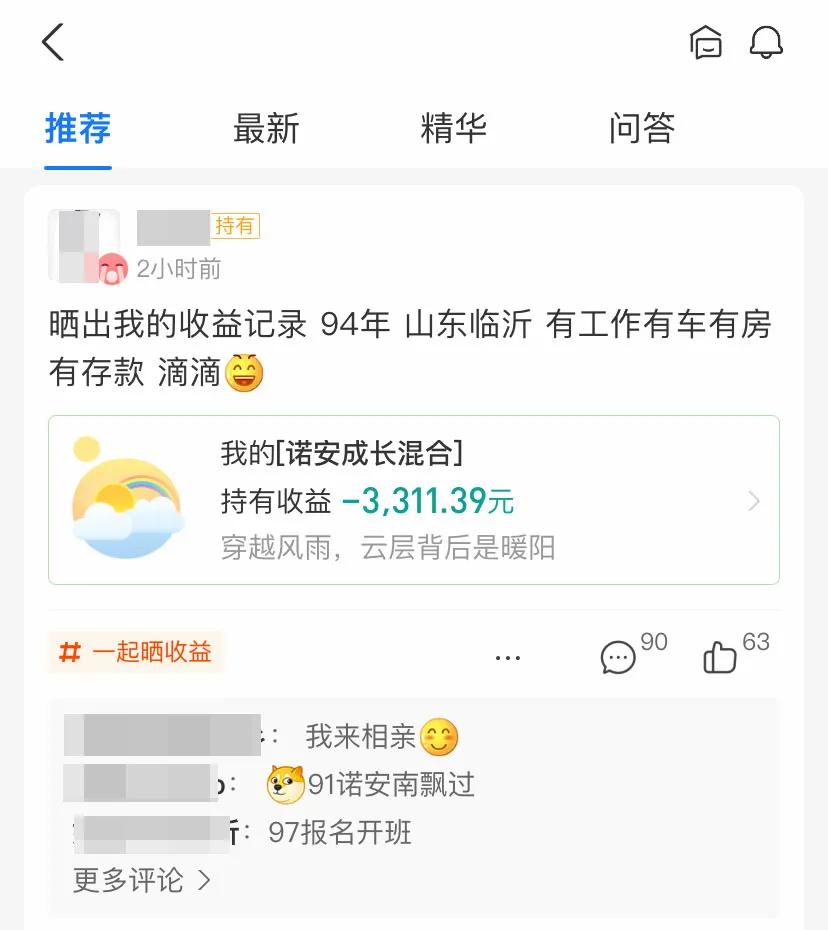Open the post's three-dot more menu
This screenshot has width=828, height=930.
(x=508, y=657)
